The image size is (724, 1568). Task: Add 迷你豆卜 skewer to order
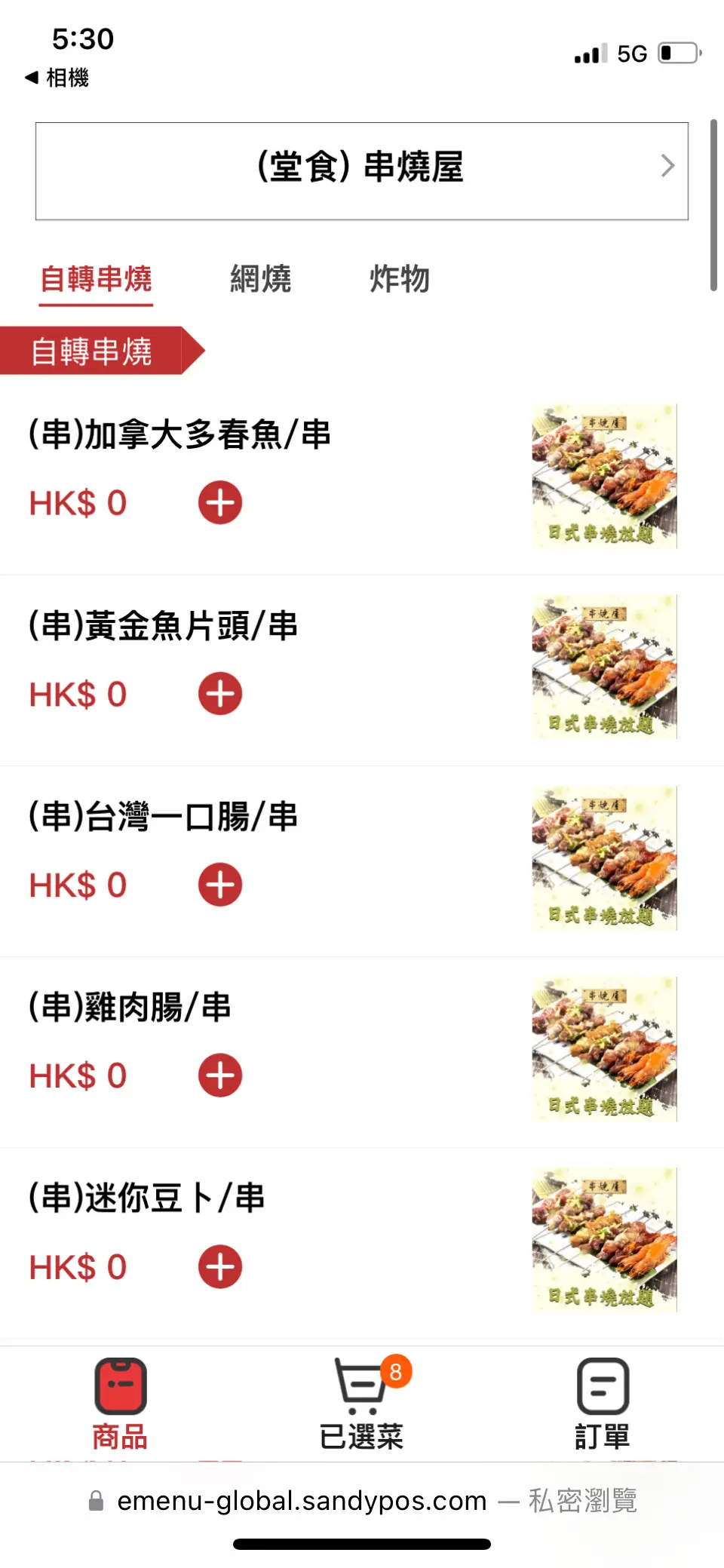219,1266
